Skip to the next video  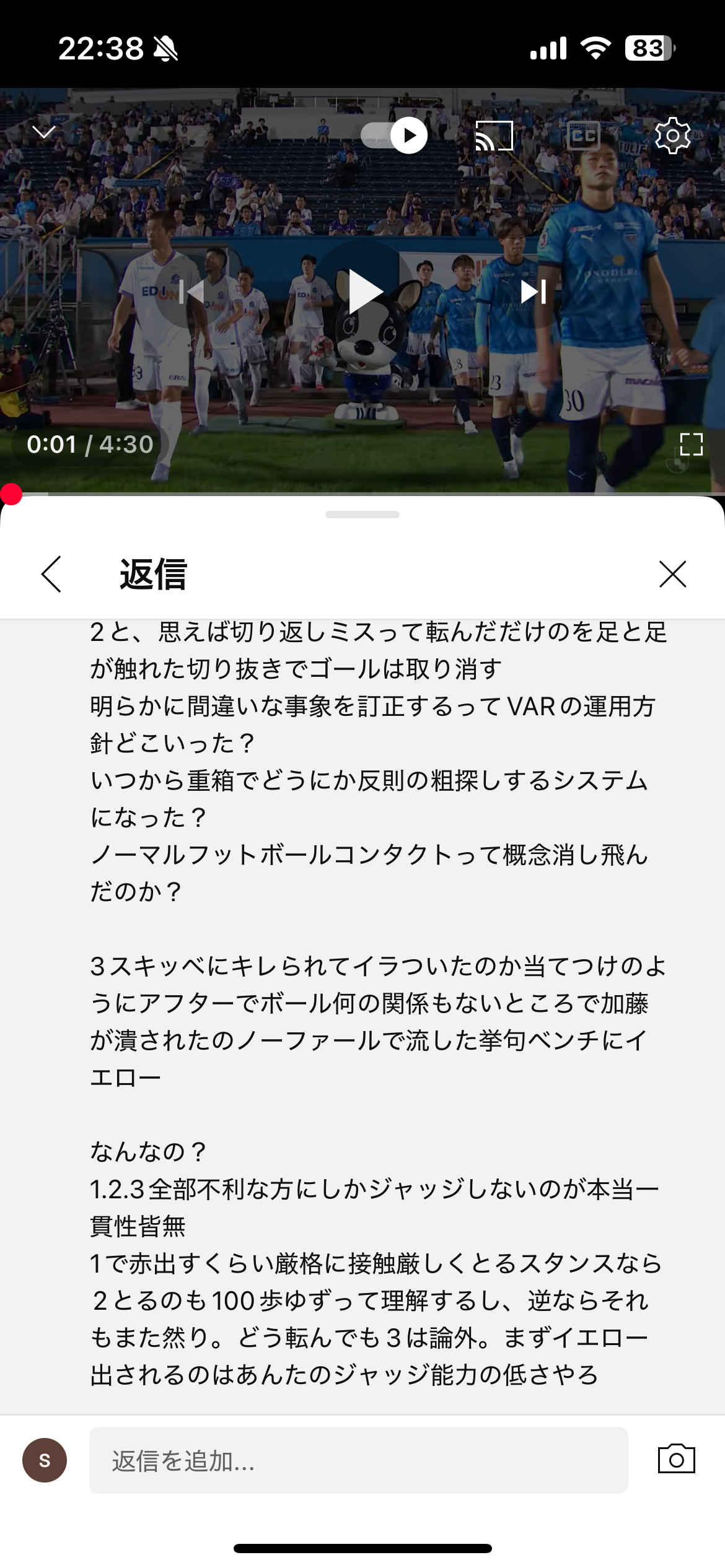[534, 291]
